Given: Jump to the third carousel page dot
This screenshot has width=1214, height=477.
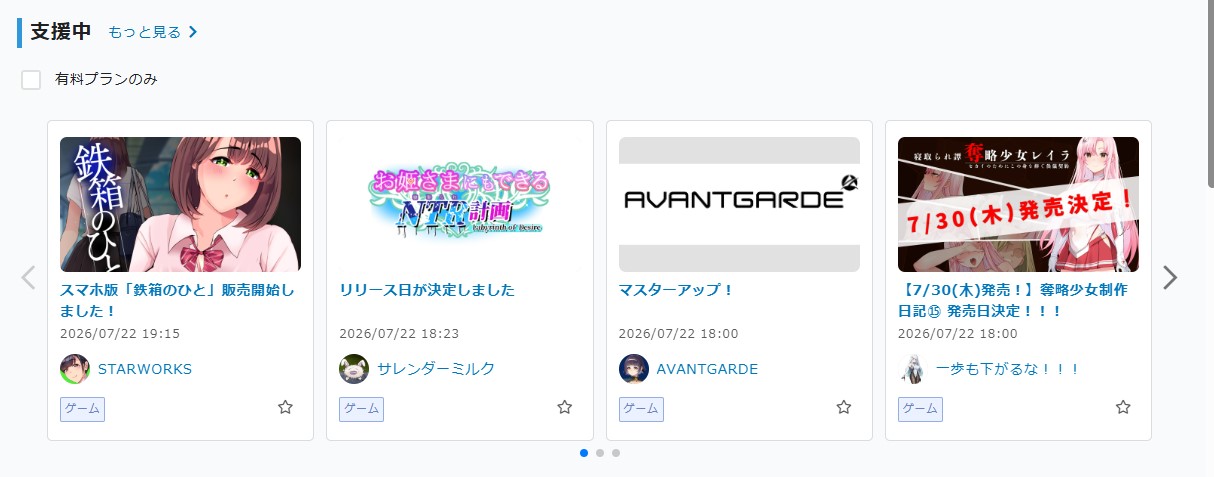Looking at the screenshot, I should pos(616,453).
